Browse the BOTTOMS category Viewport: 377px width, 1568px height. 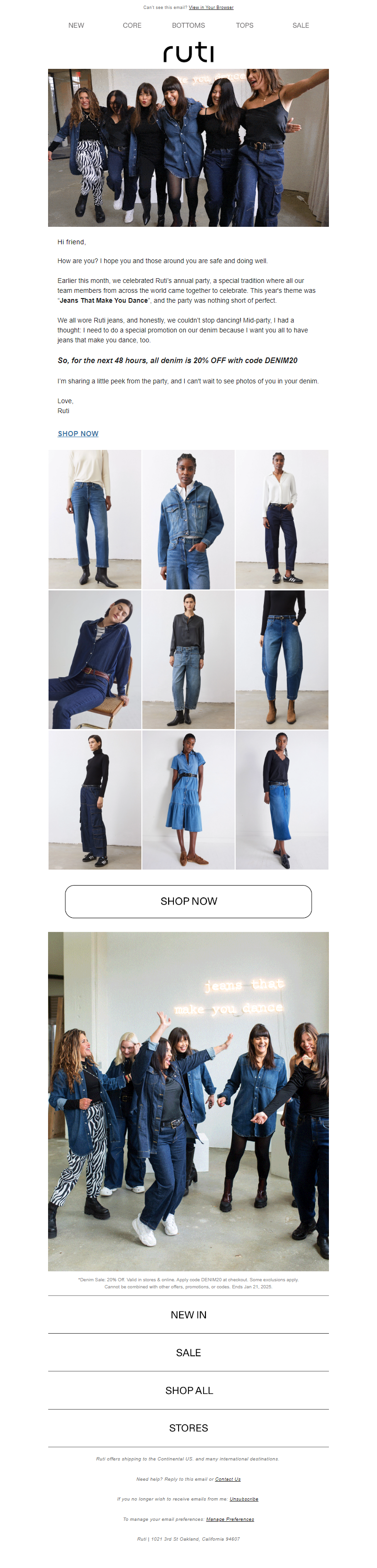(x=188, y=25)
